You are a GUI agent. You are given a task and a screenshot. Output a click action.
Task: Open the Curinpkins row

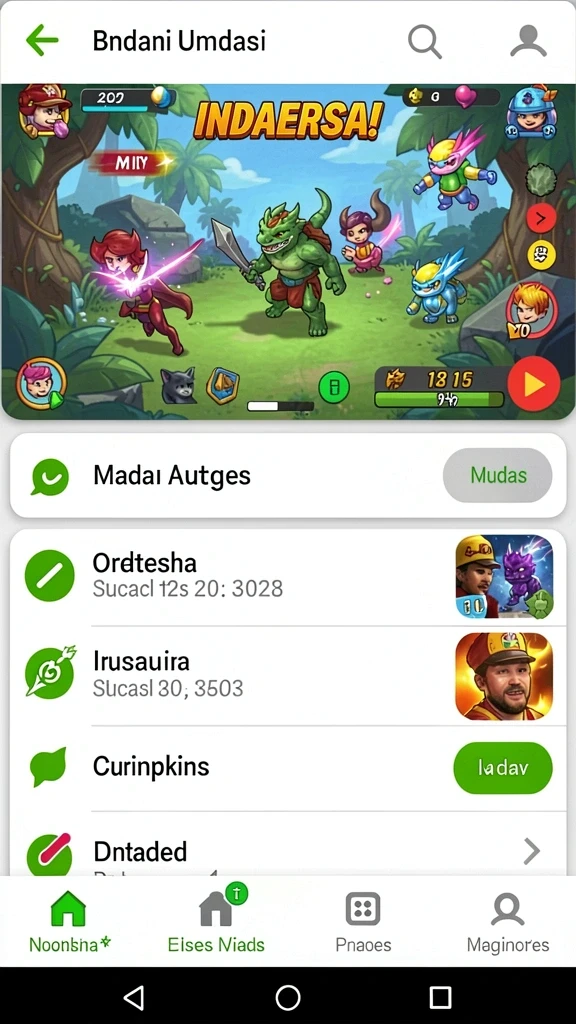288,767
